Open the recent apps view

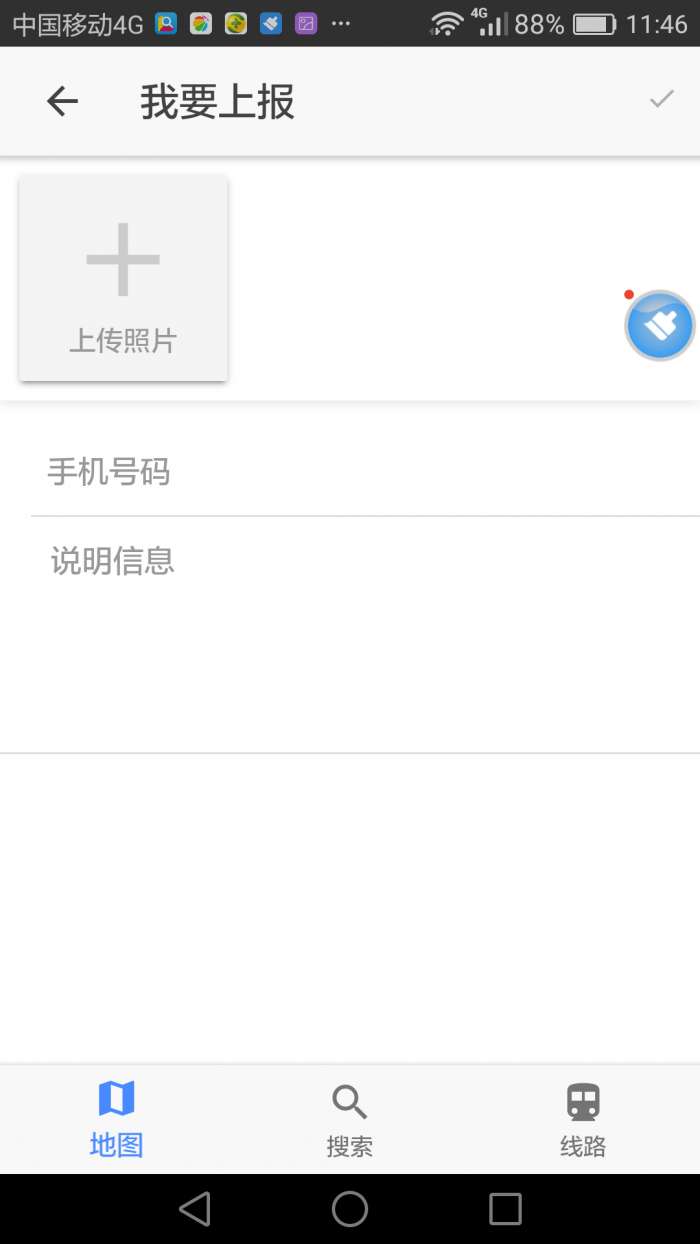coord(505,1209)
